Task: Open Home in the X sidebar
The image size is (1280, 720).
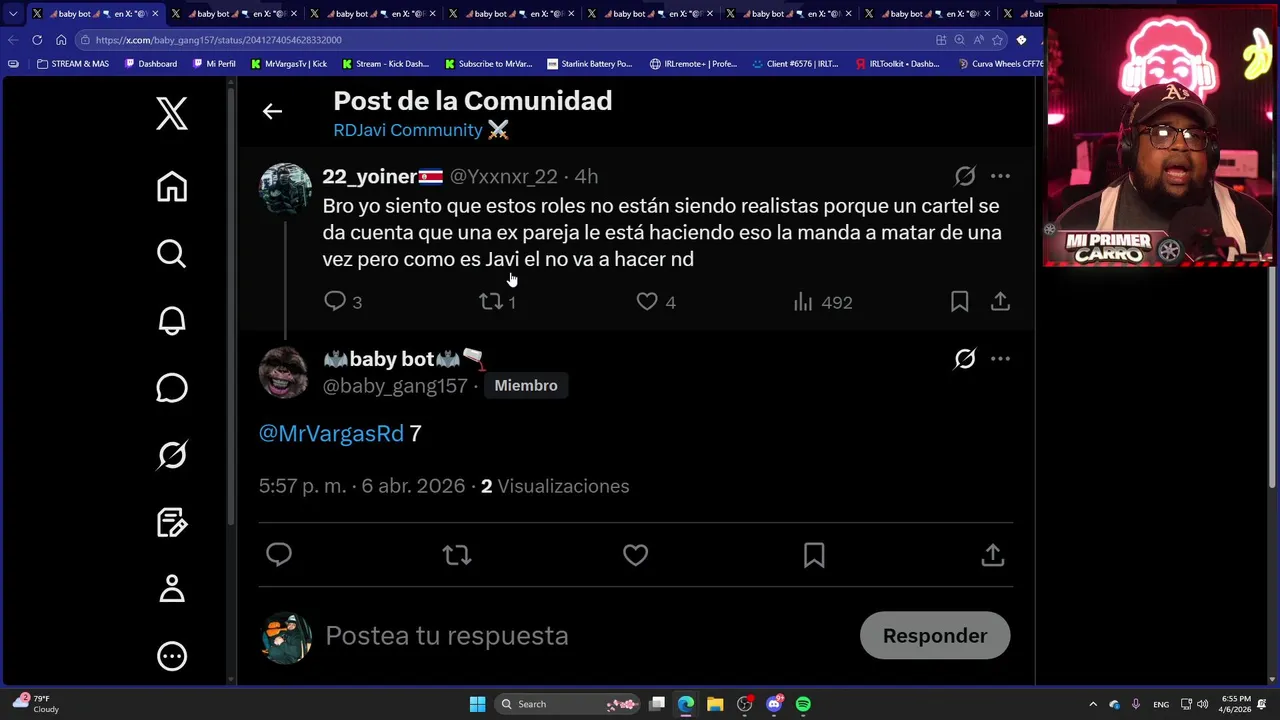Action: [172, 187]
